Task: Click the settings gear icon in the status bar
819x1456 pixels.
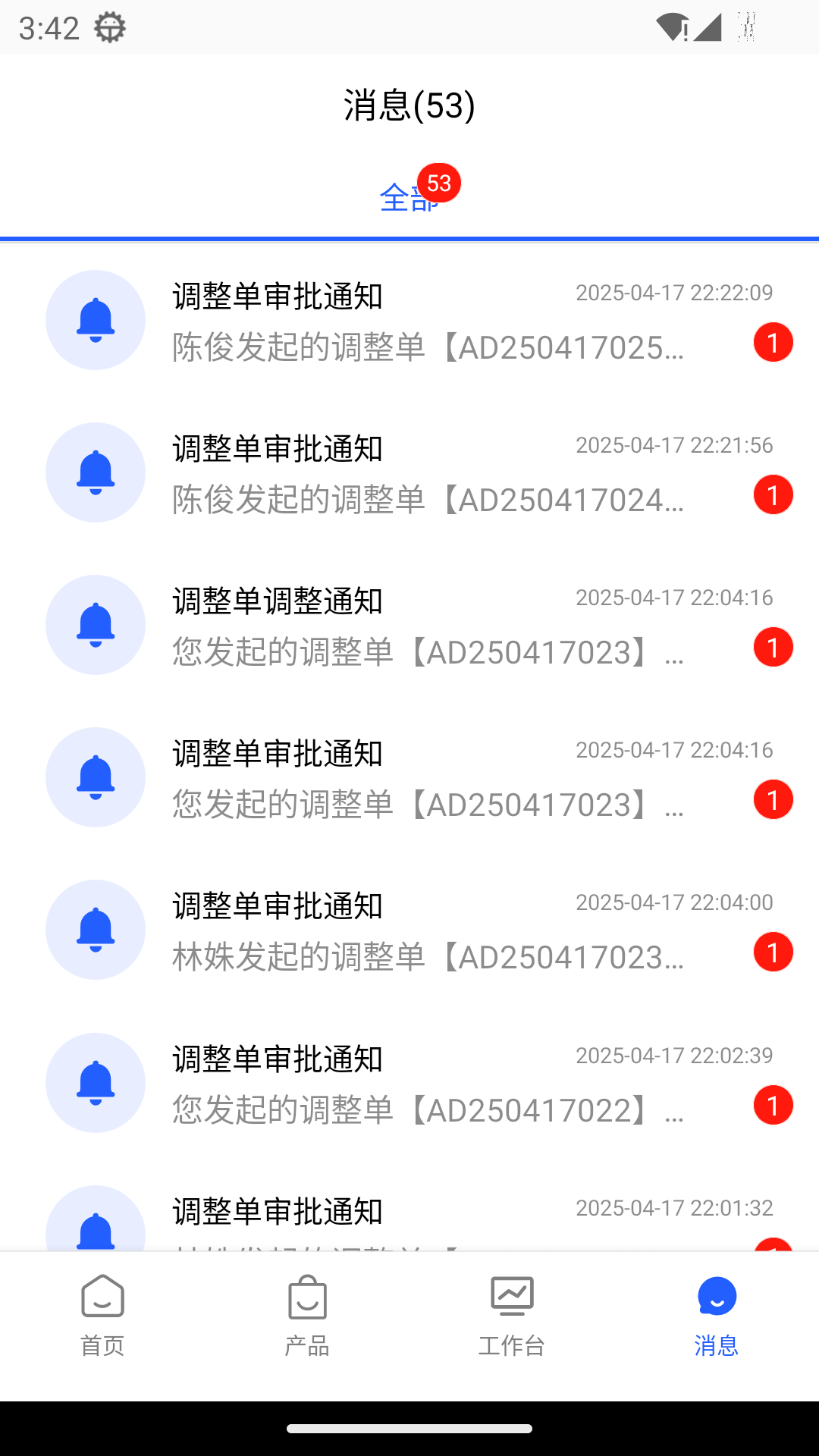Action: [111, 26]
